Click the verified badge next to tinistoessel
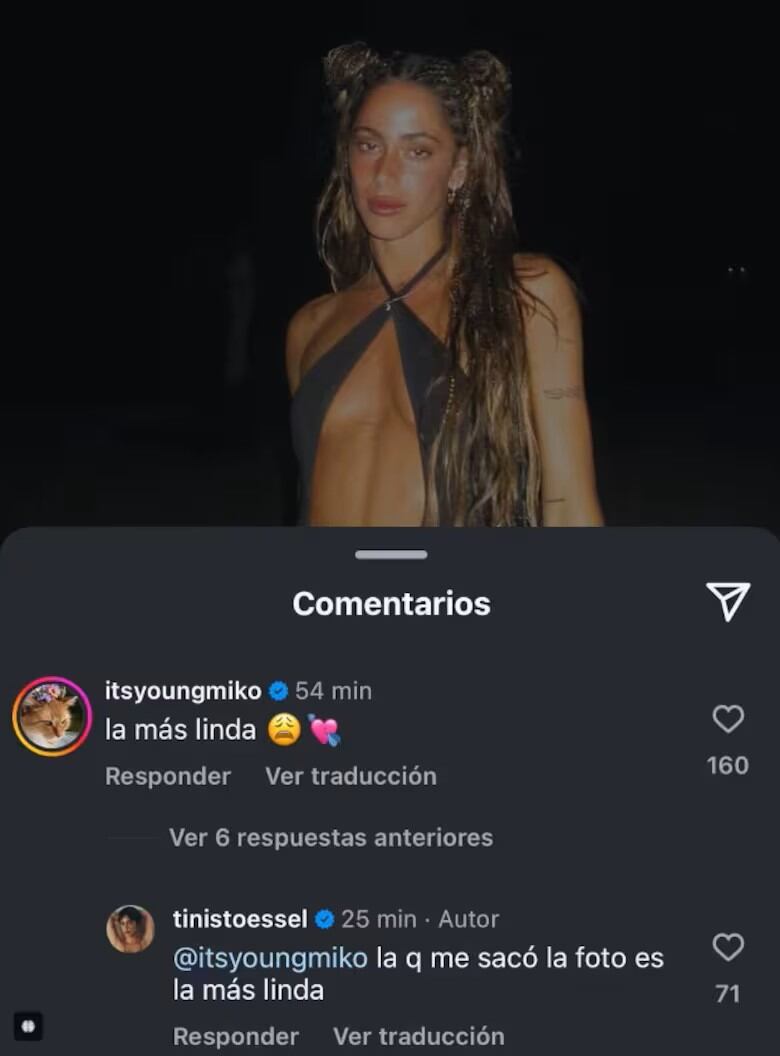The height and width of the screenshot is (1056, 780). [x=323, y=919]
